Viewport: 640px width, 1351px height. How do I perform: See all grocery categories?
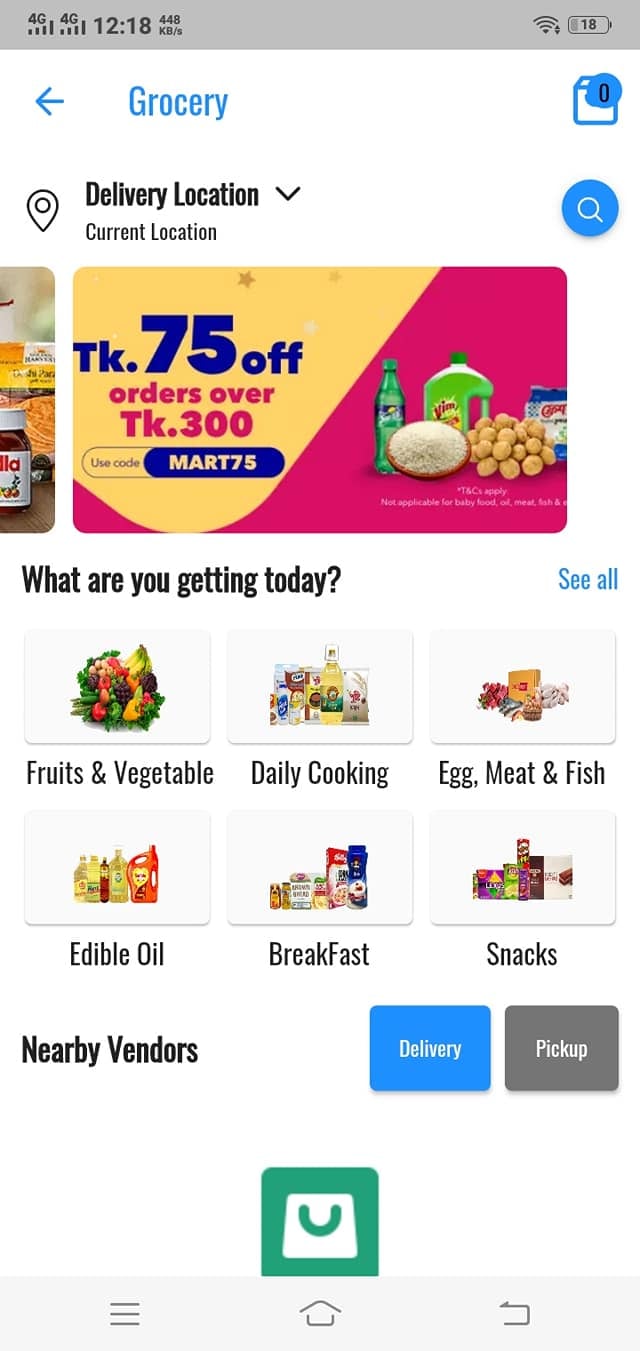point(587,579)
